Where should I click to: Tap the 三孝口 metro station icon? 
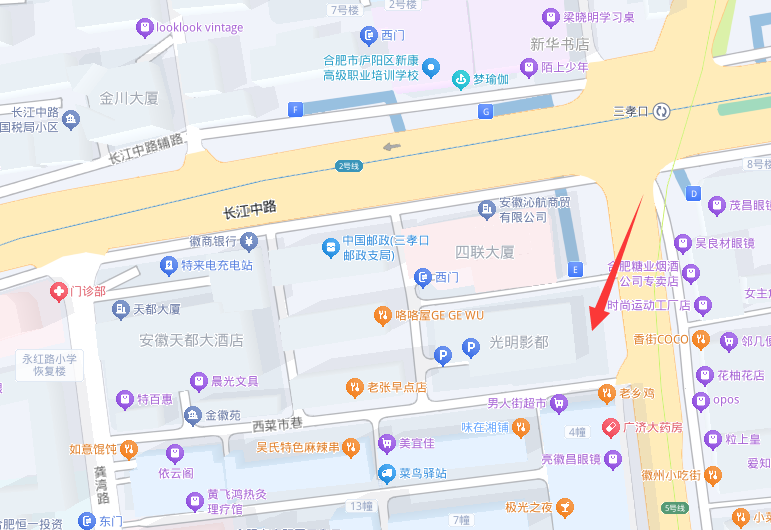pyautogui.click(x=662, y=112)
